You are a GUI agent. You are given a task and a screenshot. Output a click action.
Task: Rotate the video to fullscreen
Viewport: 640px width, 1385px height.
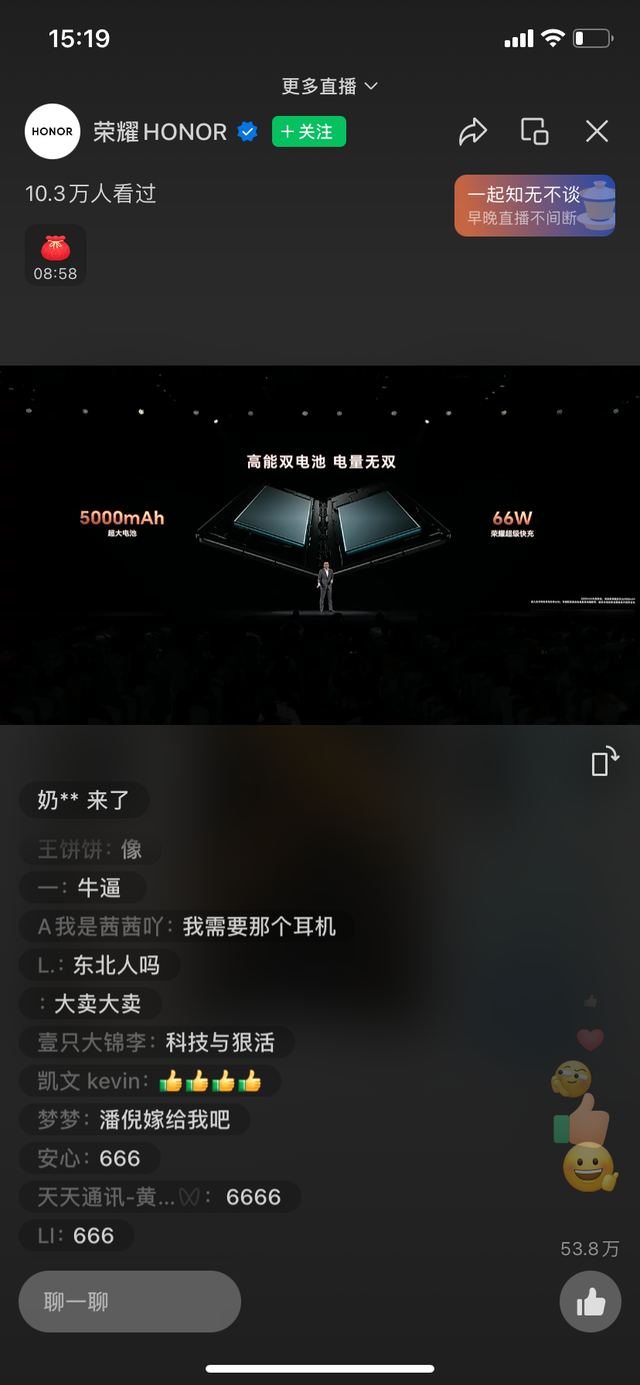point(605,762)
